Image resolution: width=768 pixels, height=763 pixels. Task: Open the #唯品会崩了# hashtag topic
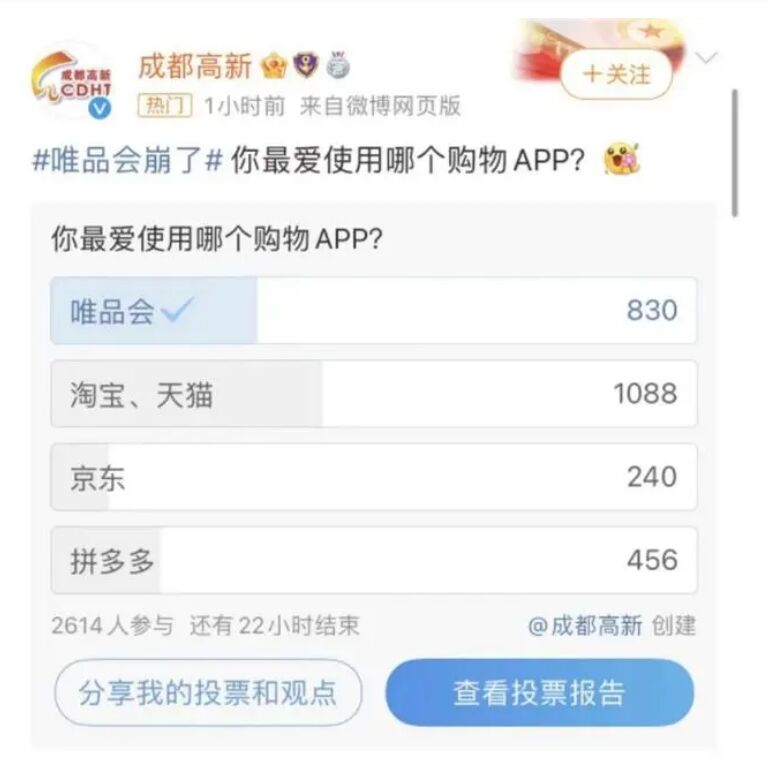pyautogui.click(x=126, y=160)
